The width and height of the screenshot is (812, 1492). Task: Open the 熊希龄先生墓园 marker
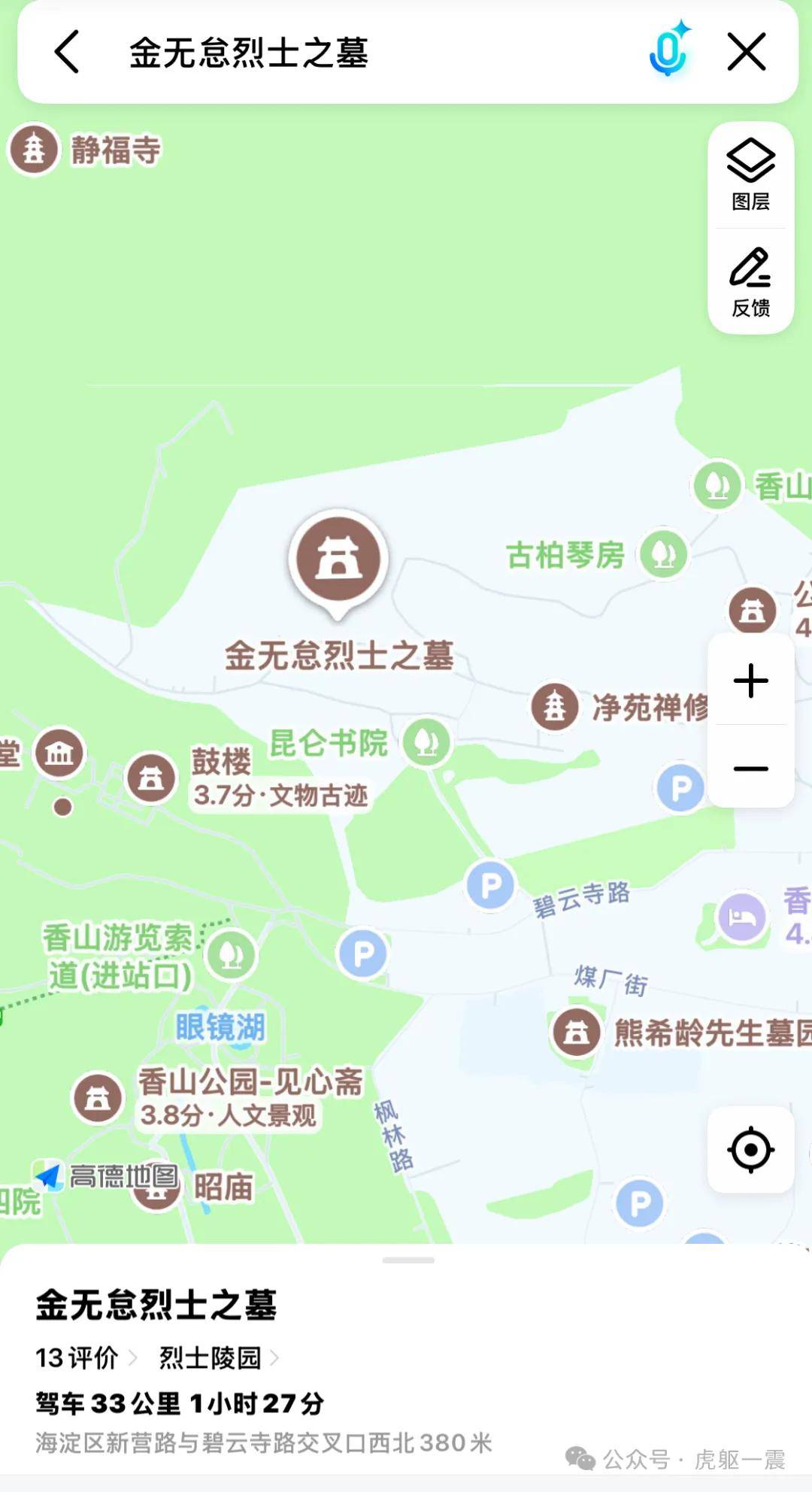pos(577,1032)
